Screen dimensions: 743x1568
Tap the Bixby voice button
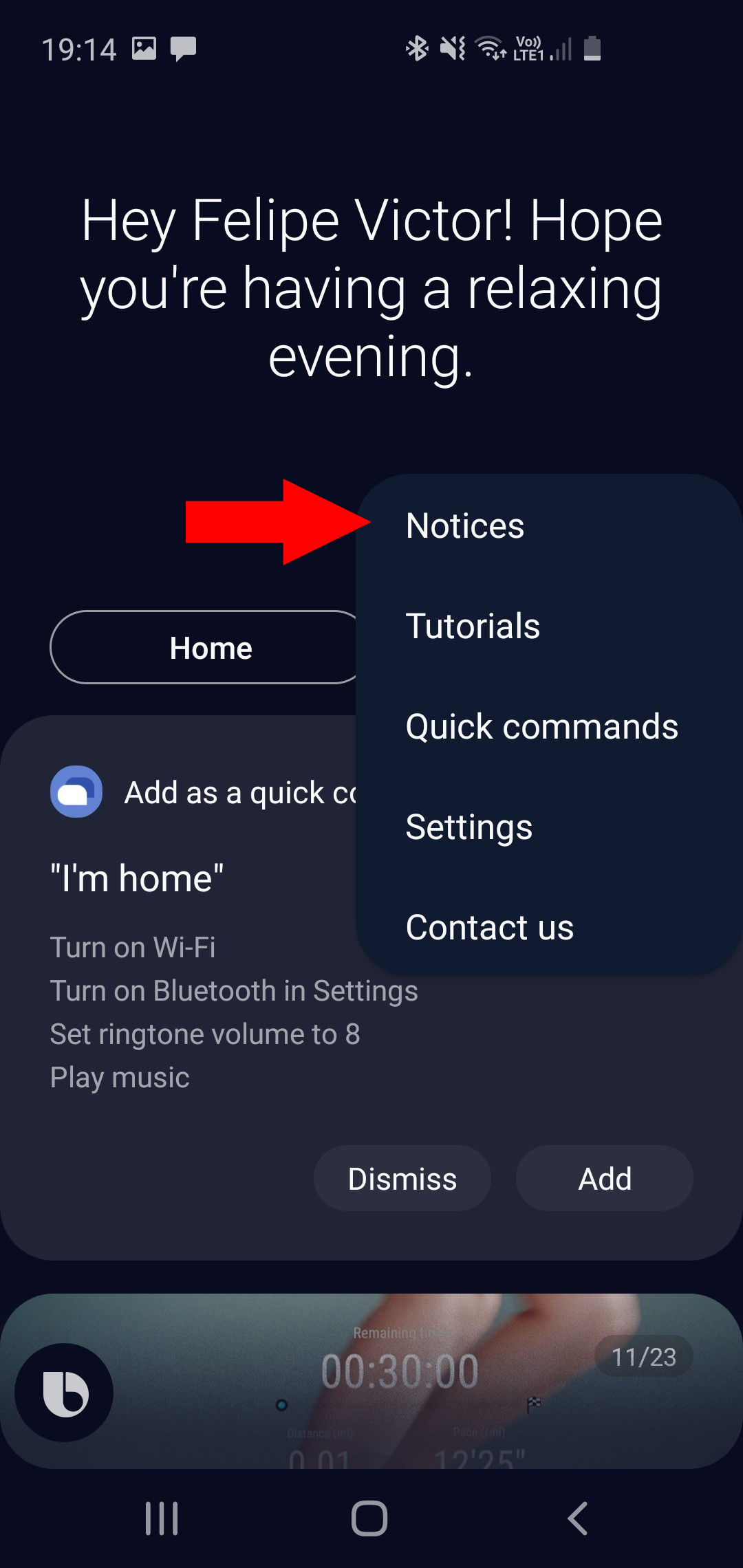click(x=65, y=1393)
